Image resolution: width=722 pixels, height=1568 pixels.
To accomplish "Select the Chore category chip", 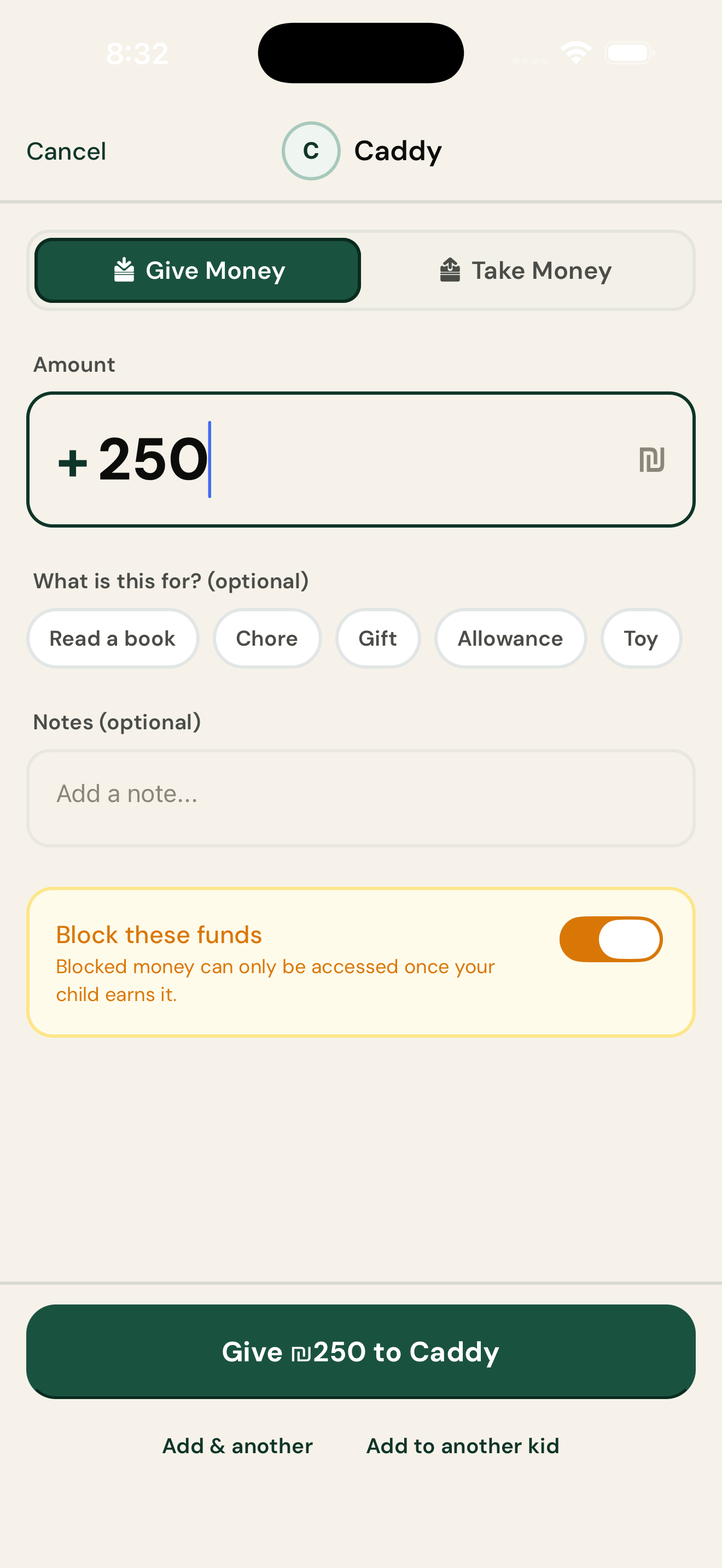I will [266, 638].
